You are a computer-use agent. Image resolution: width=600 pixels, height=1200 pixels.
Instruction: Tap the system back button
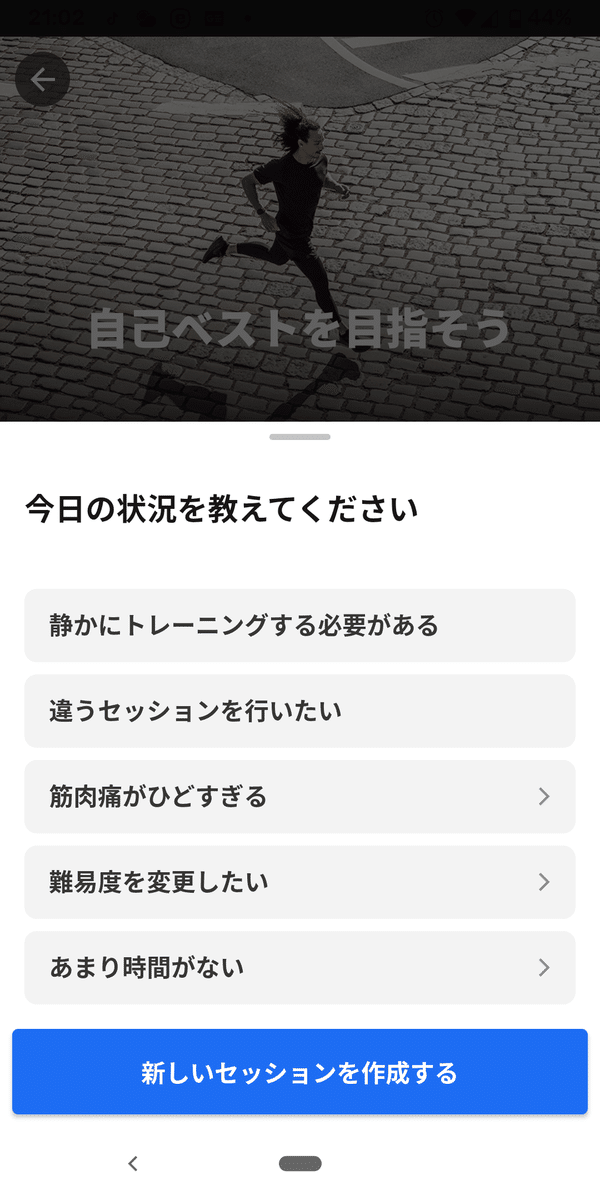tap(133, 1163)
